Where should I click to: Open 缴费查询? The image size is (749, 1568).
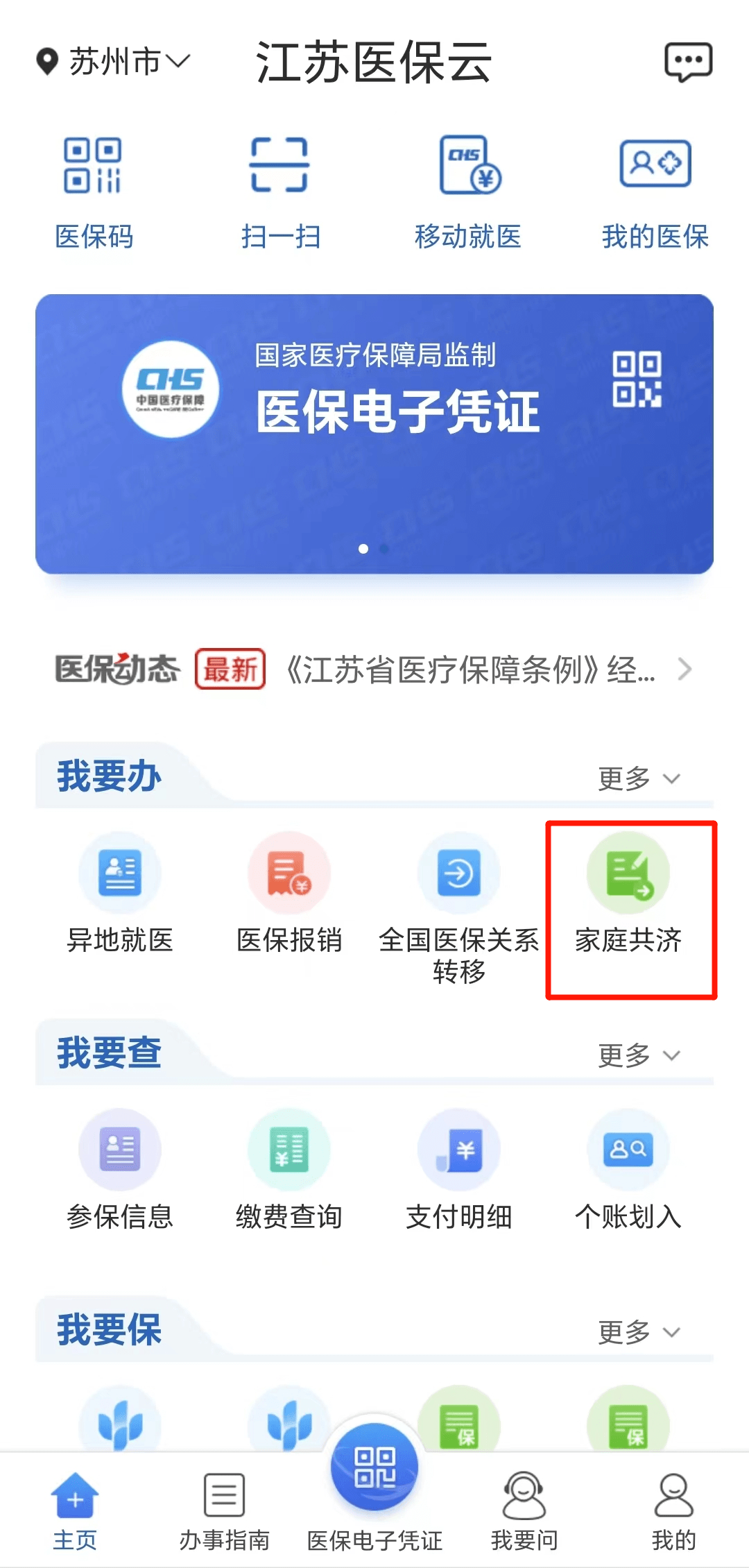(289, 1170)
